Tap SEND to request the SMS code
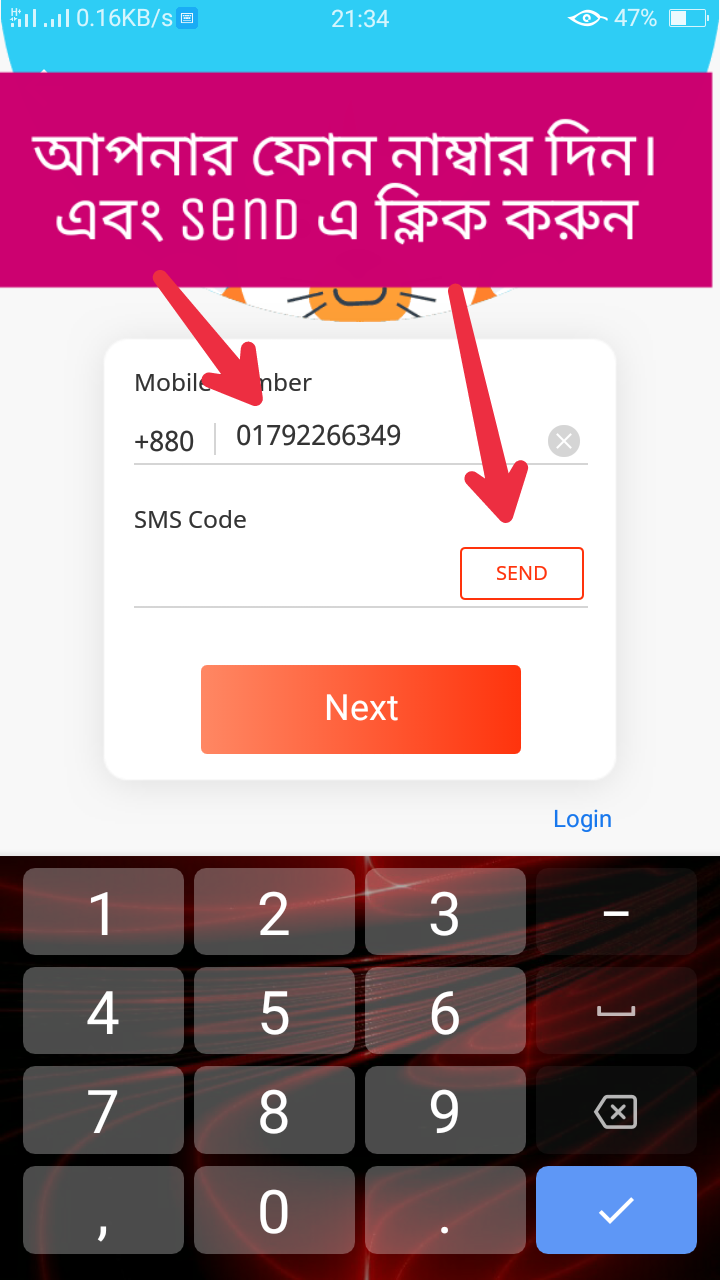The height and width of the screenshot is (1280, 720). (x=521, y=573)
